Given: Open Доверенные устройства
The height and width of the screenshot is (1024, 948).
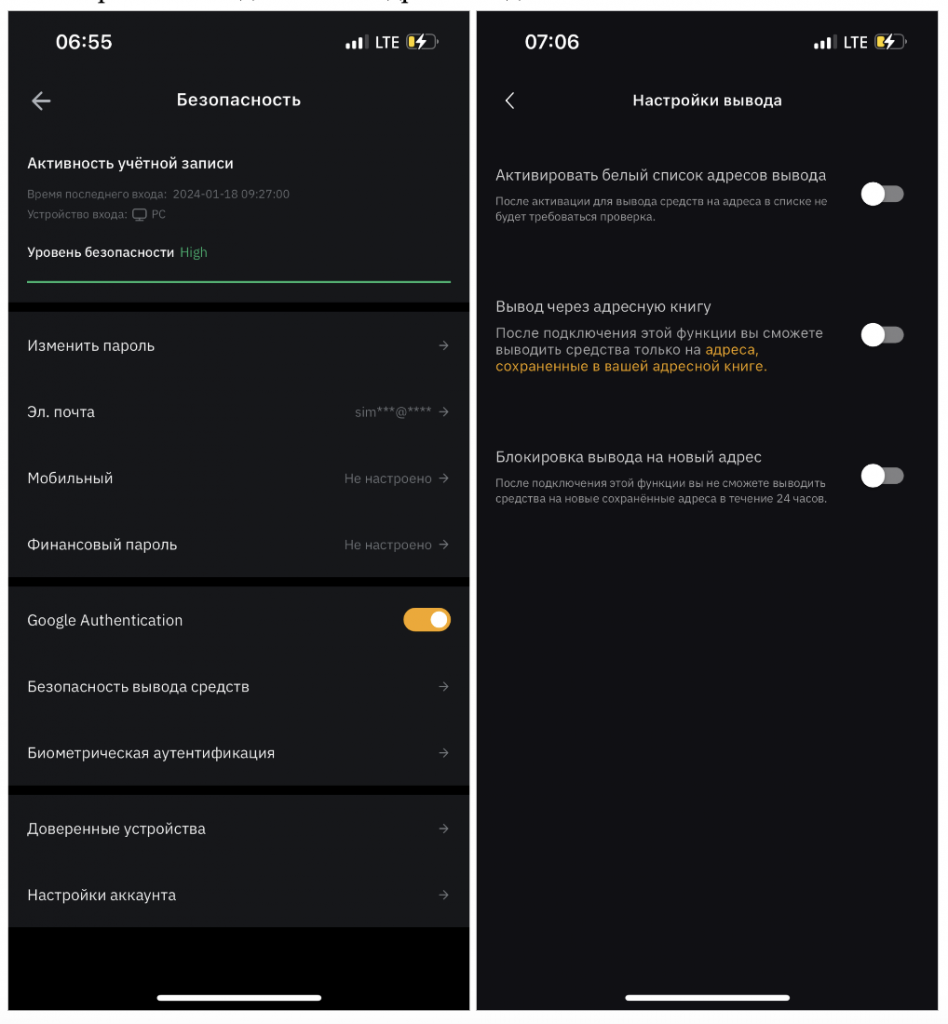Looking at the screenshot, I should 238,829.
